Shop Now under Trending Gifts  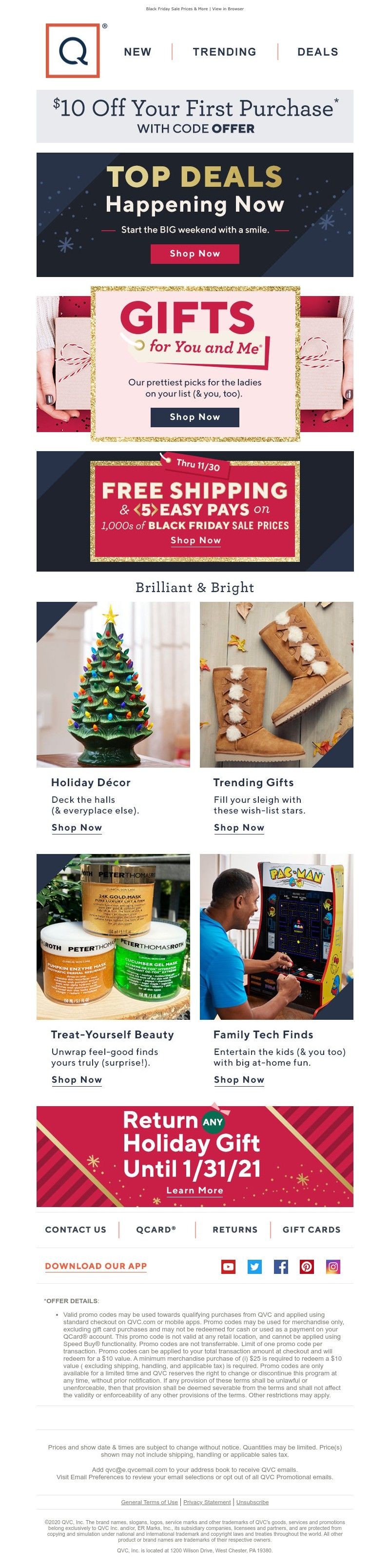(x=238, y=827)
